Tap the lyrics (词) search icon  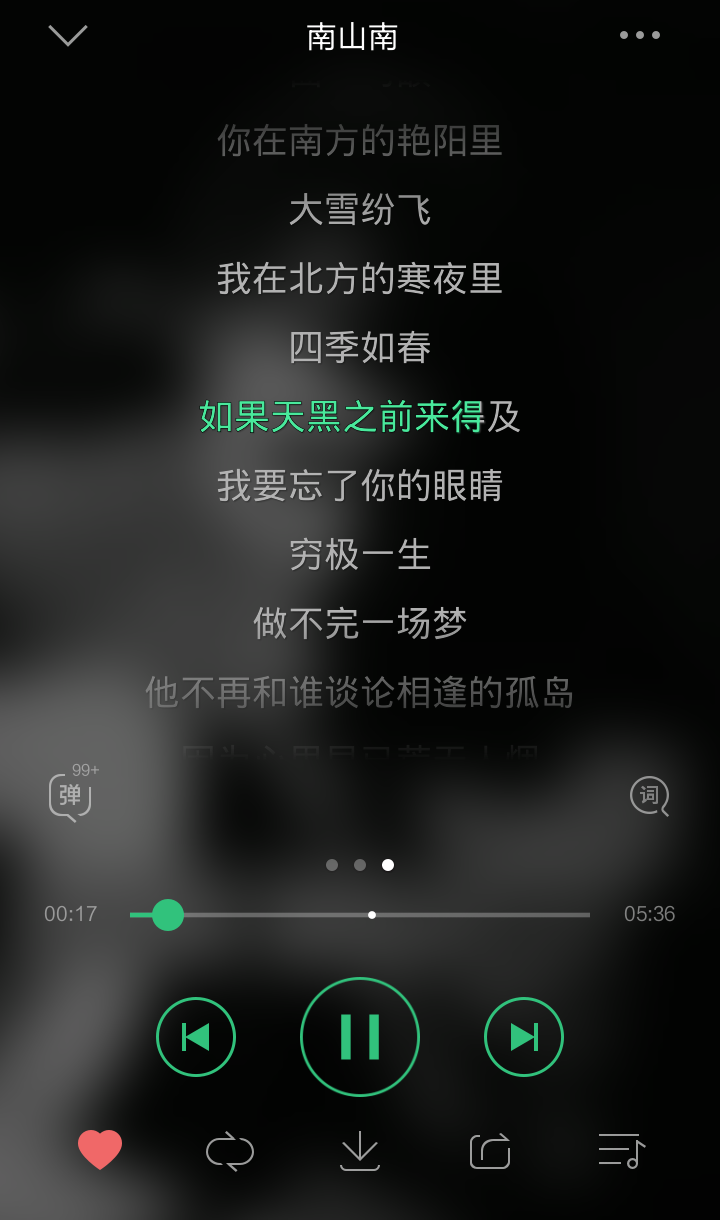pos(650,796)
